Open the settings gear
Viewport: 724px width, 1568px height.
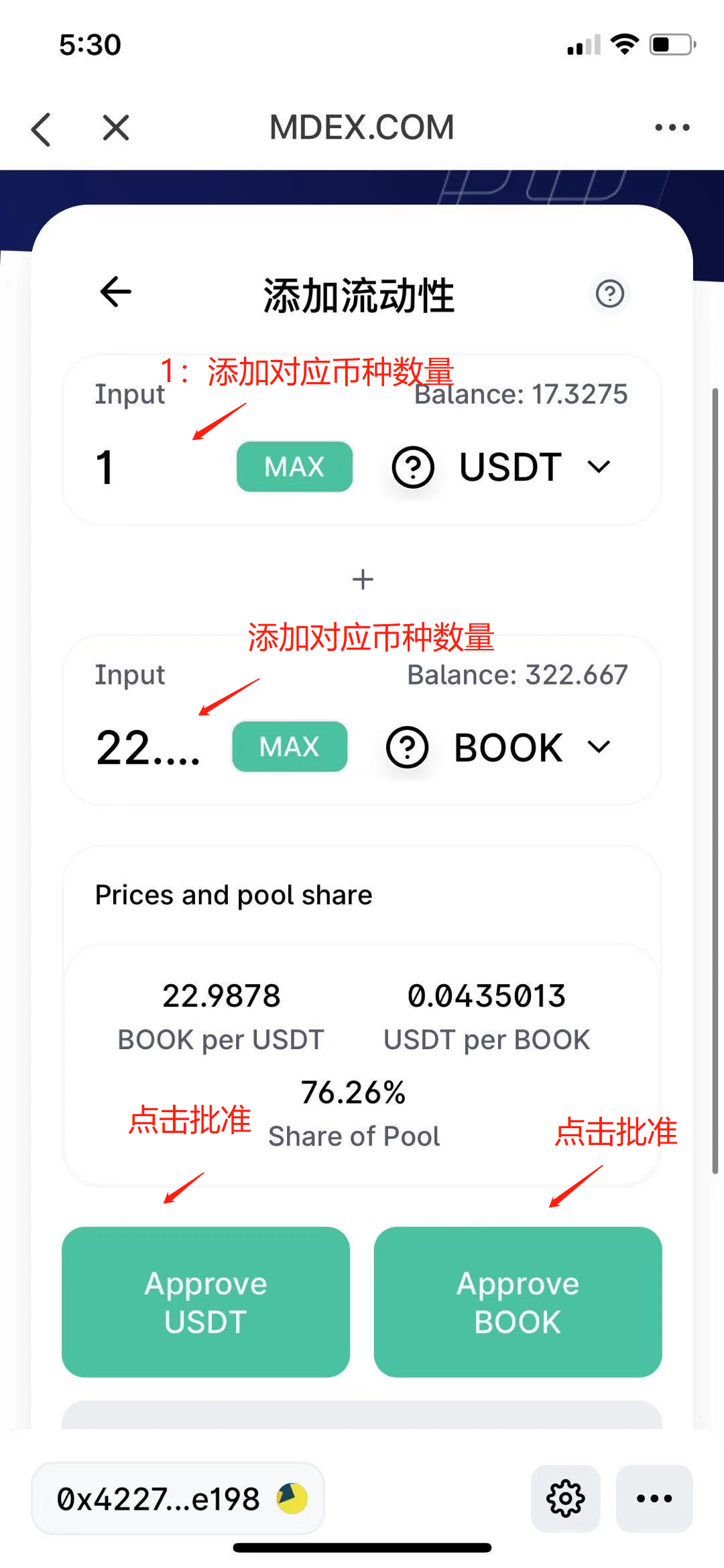tap(566, 1498)
